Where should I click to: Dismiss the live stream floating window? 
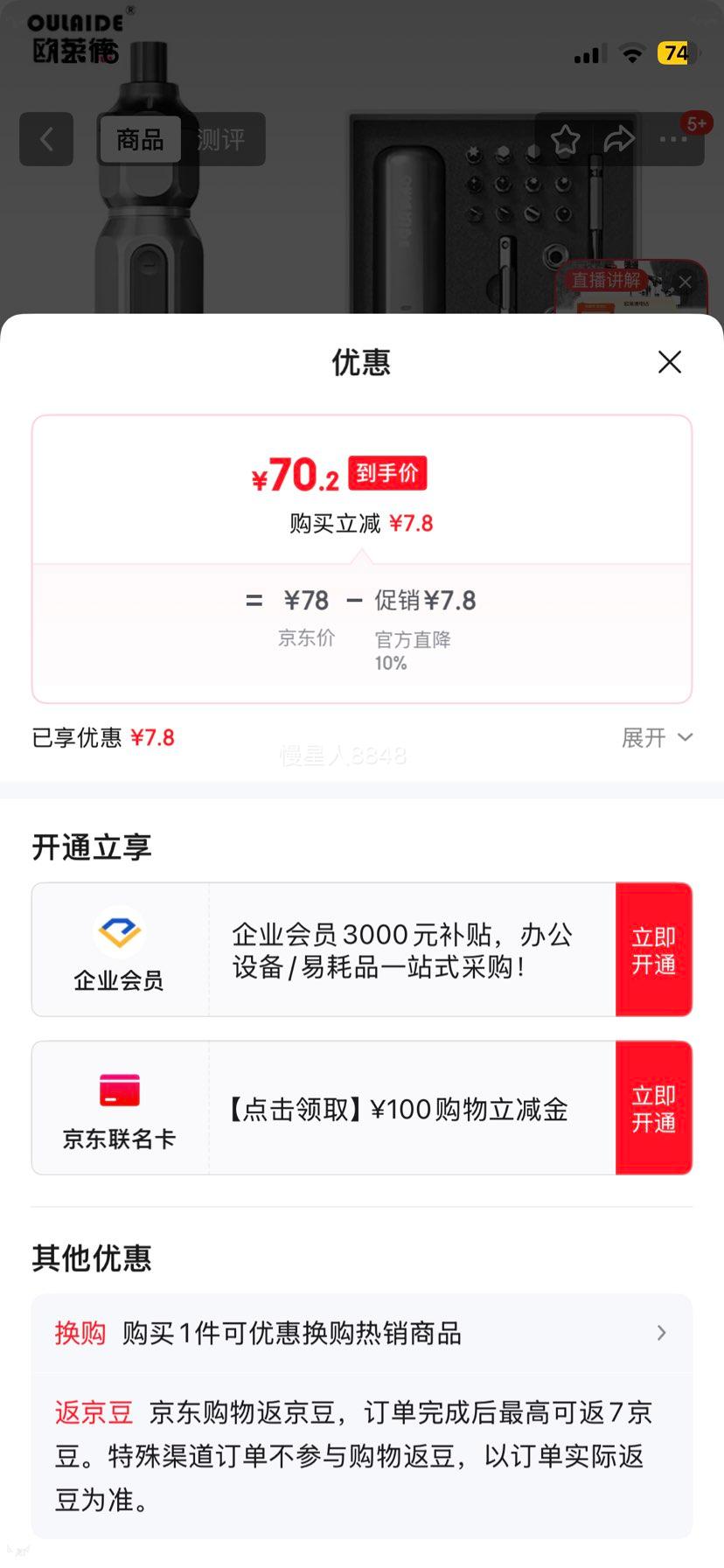coord(685,281)
